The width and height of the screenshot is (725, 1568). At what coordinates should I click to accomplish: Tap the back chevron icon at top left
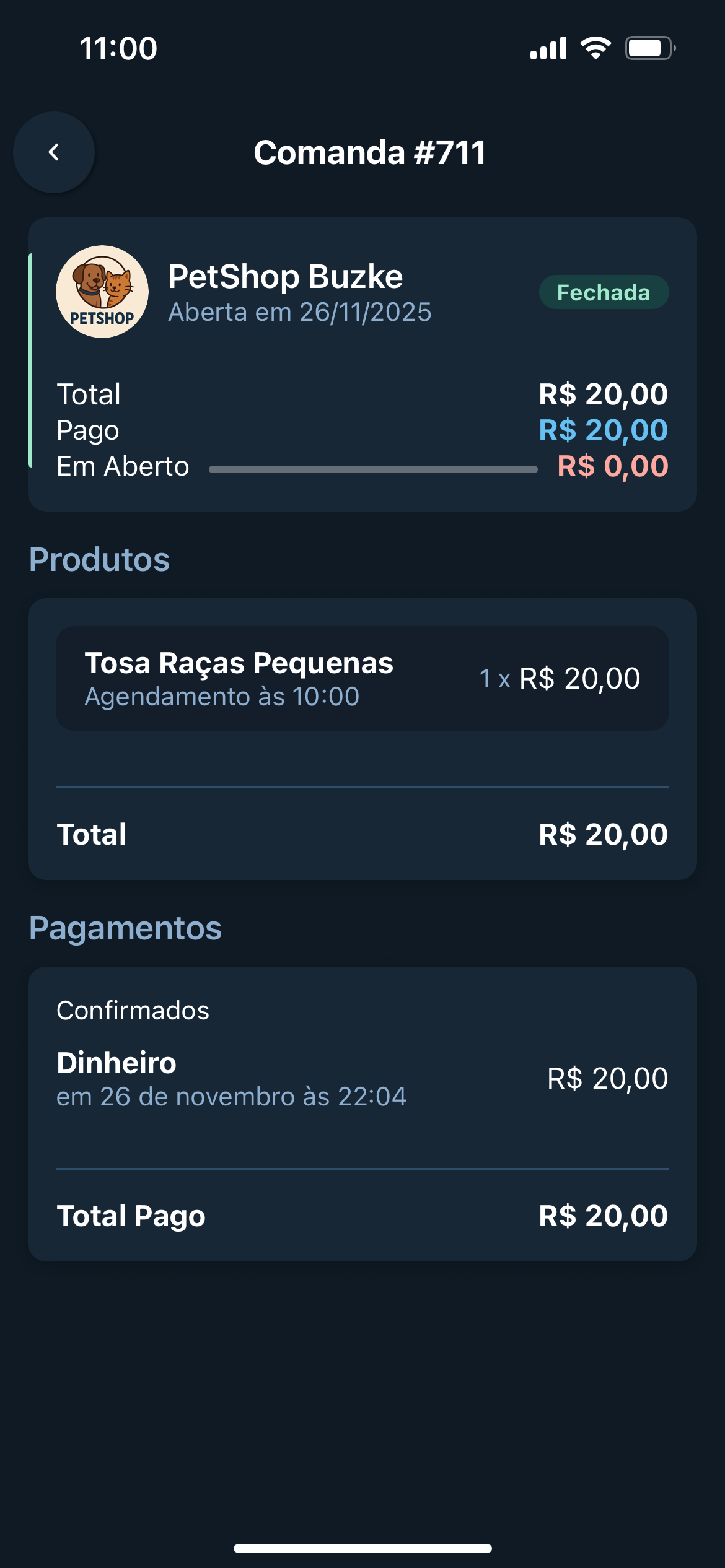point(53,152)
